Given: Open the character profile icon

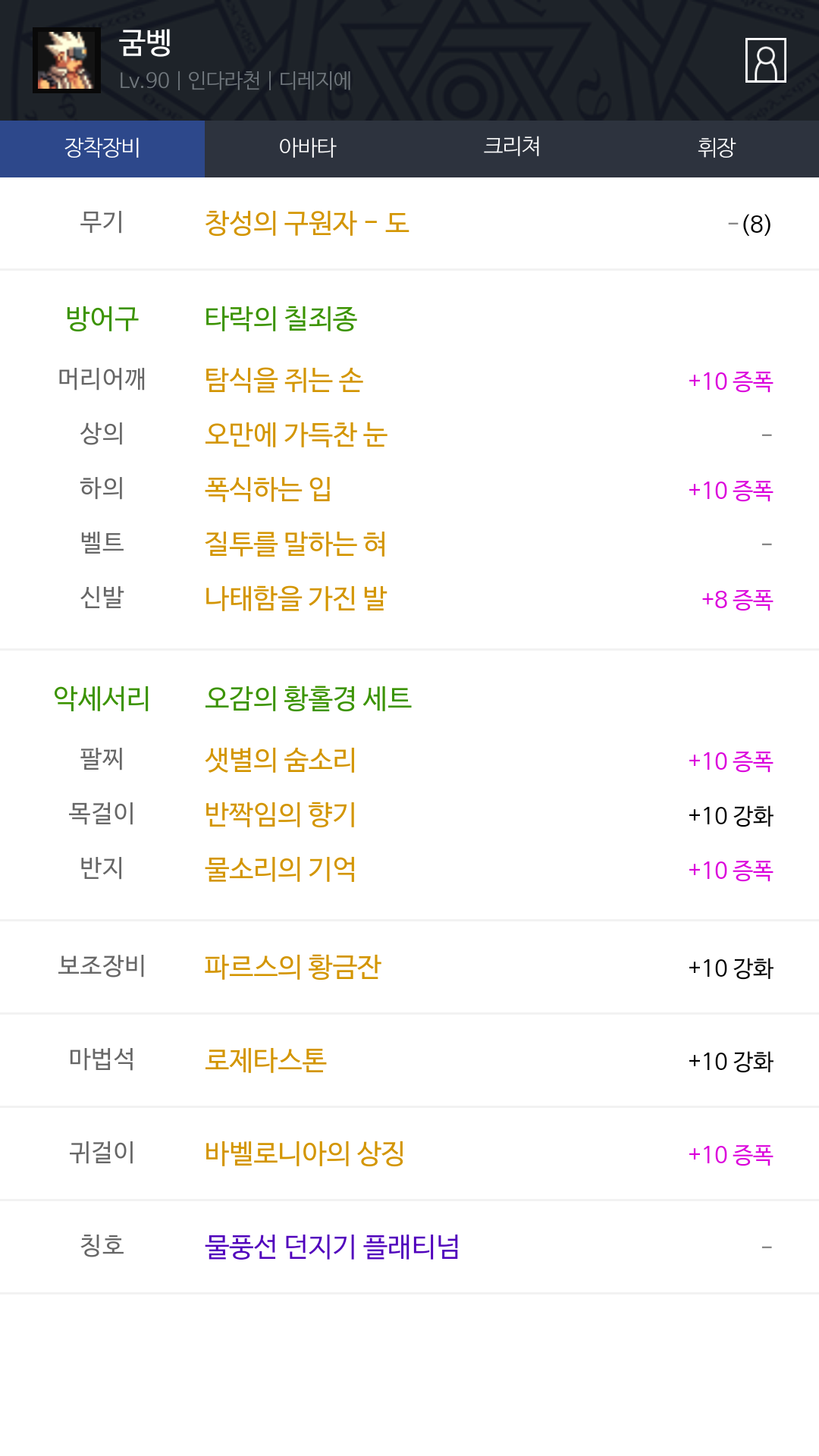Looking at the screenshot, I should click(x=765, y=60).
